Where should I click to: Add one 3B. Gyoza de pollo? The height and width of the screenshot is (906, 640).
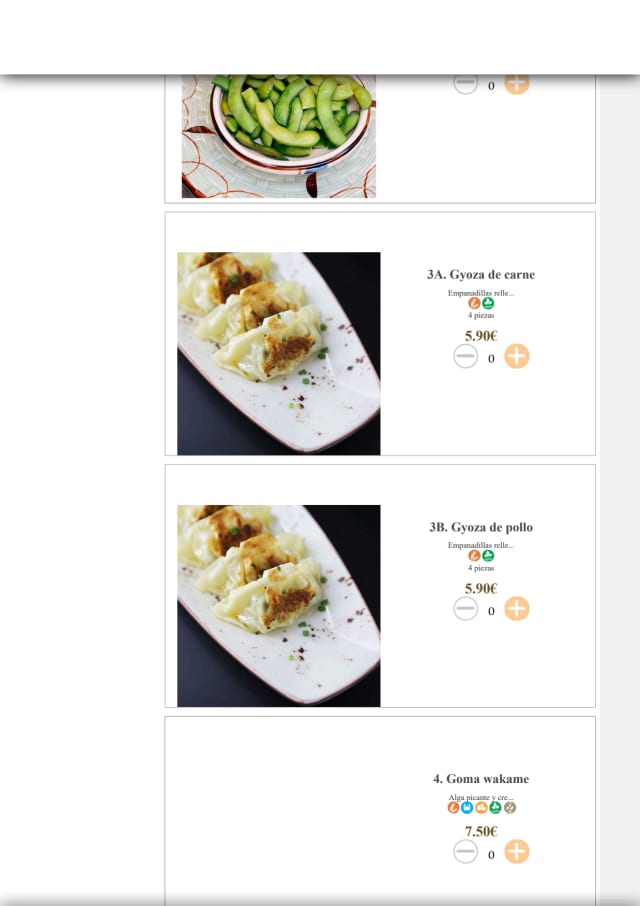point(516,608)
